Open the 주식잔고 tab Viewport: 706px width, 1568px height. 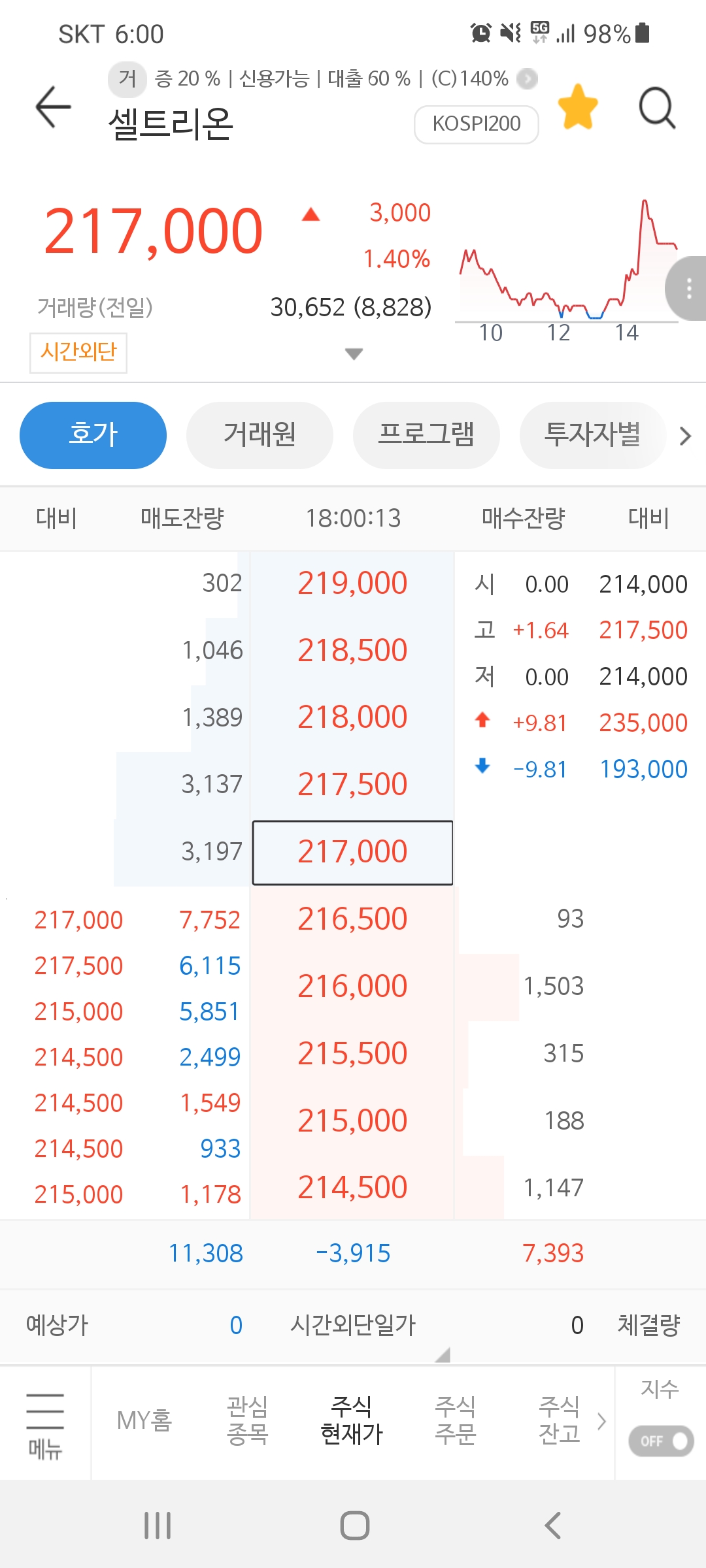pos(559,1420)
